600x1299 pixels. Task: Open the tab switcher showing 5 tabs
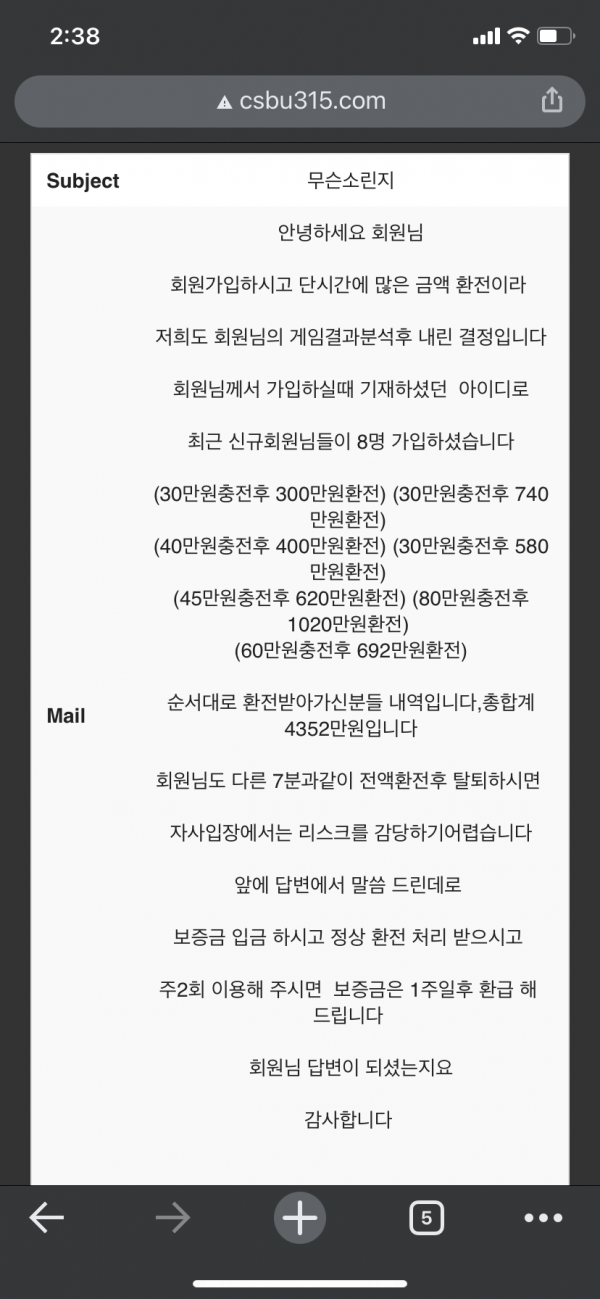[426, 1217]
